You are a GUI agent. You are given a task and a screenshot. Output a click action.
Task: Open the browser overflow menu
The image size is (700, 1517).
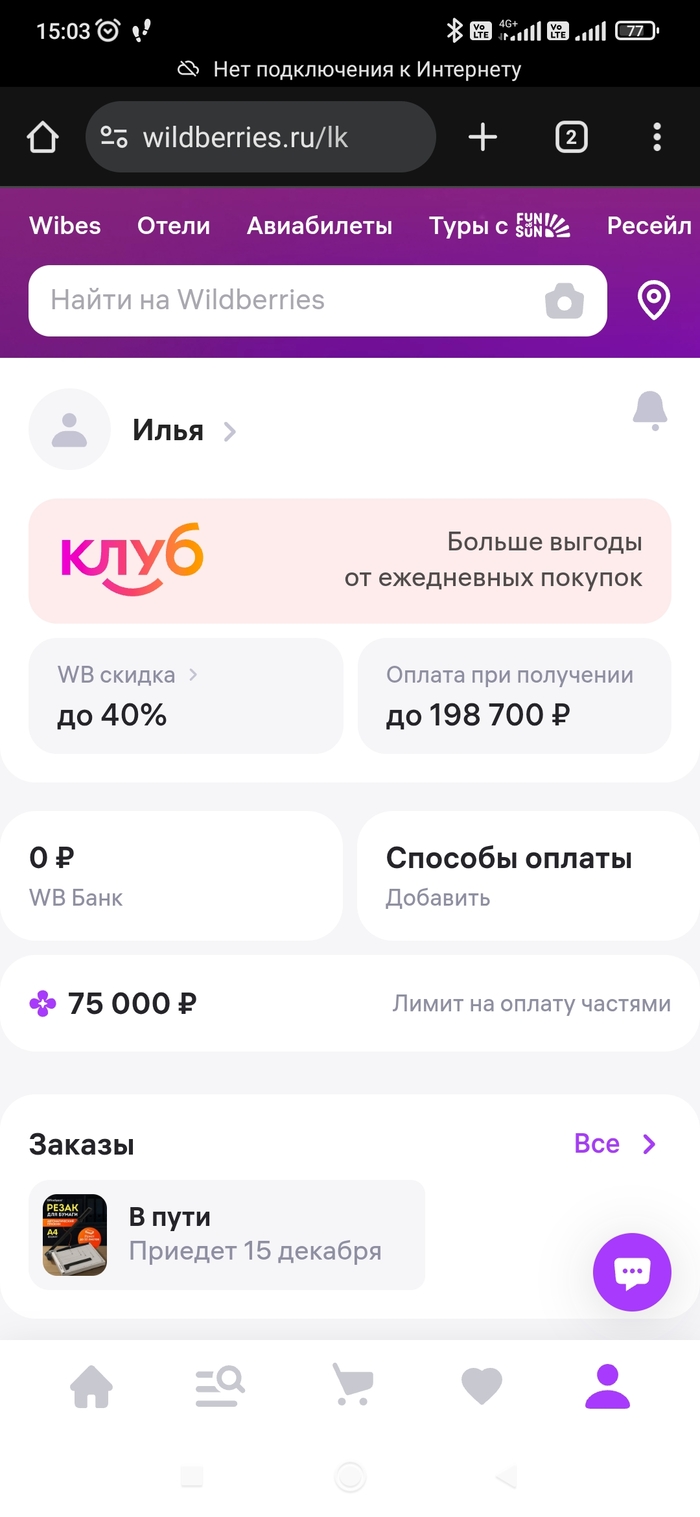coord(656,138)
